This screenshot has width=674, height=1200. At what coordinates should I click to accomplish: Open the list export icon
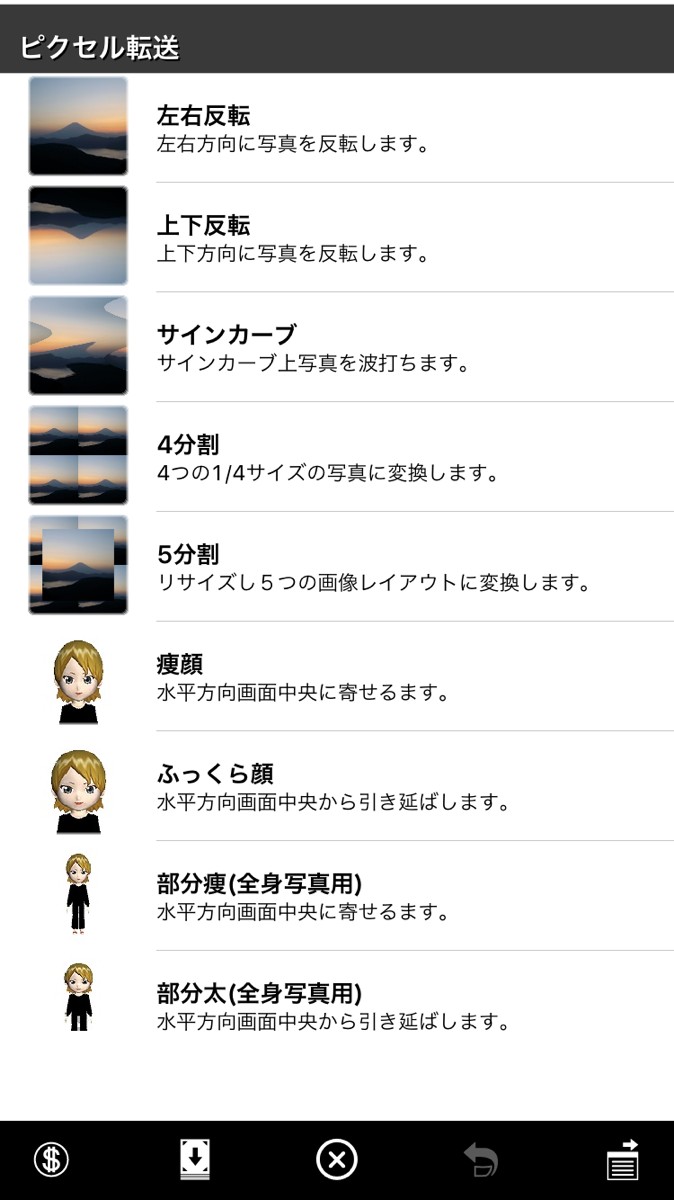tap(623, 1160)
